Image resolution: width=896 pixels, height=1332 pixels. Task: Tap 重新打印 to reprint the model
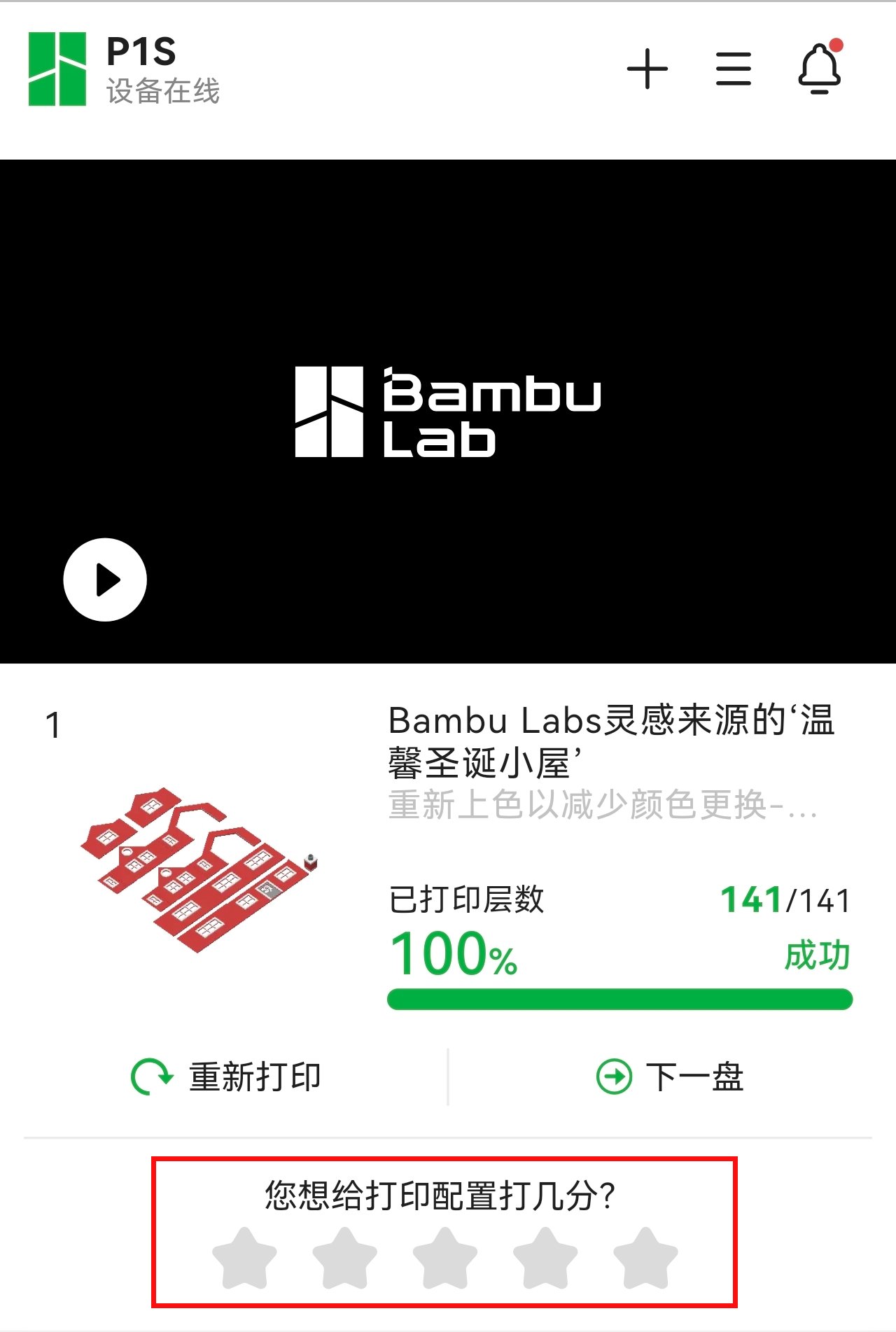[x=226, y=1077]
